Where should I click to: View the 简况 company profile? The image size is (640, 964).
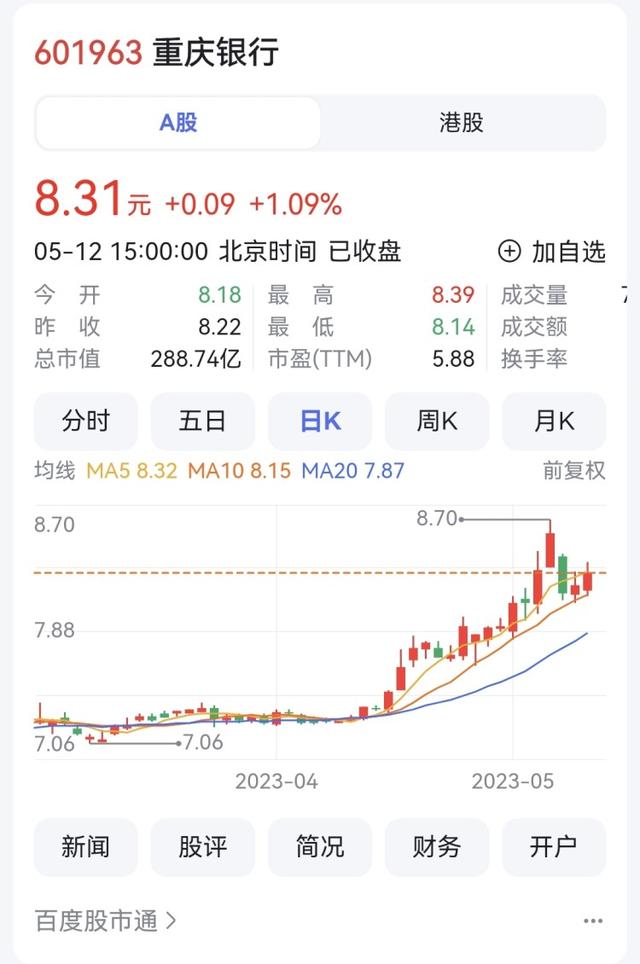[320, 847]
